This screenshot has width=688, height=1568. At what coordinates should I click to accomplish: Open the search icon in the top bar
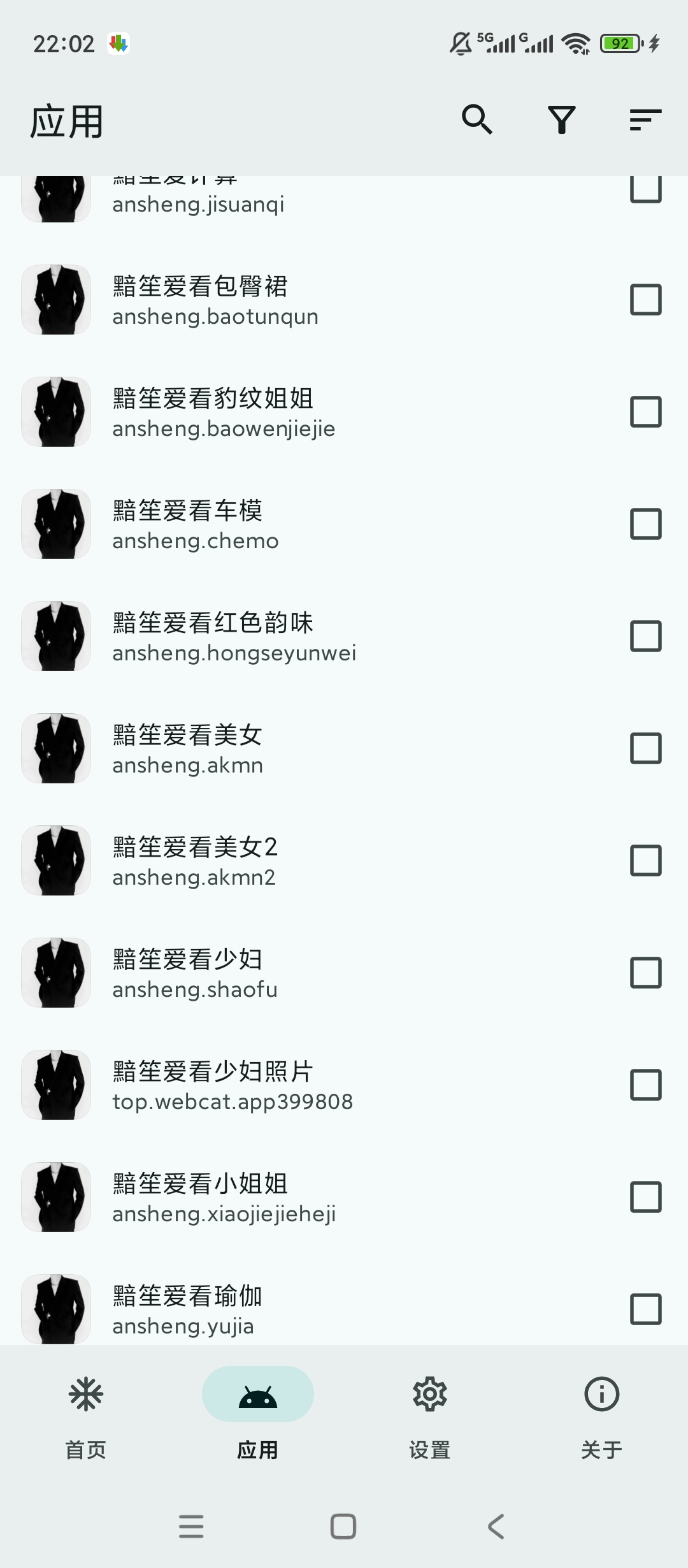coord(478,120)
